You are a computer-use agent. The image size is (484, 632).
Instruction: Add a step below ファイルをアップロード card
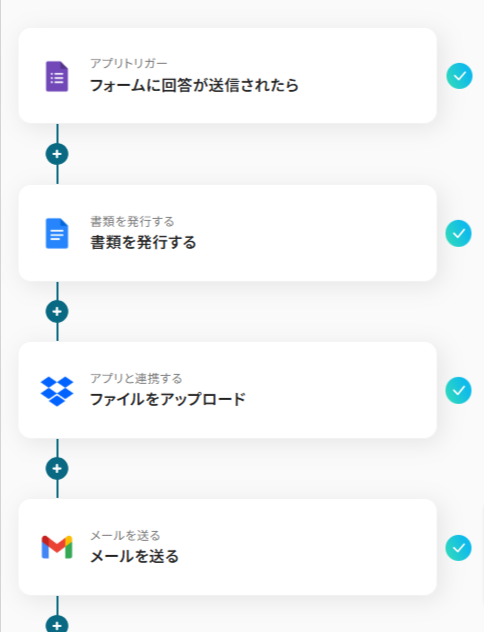click(x=57, y=468)
